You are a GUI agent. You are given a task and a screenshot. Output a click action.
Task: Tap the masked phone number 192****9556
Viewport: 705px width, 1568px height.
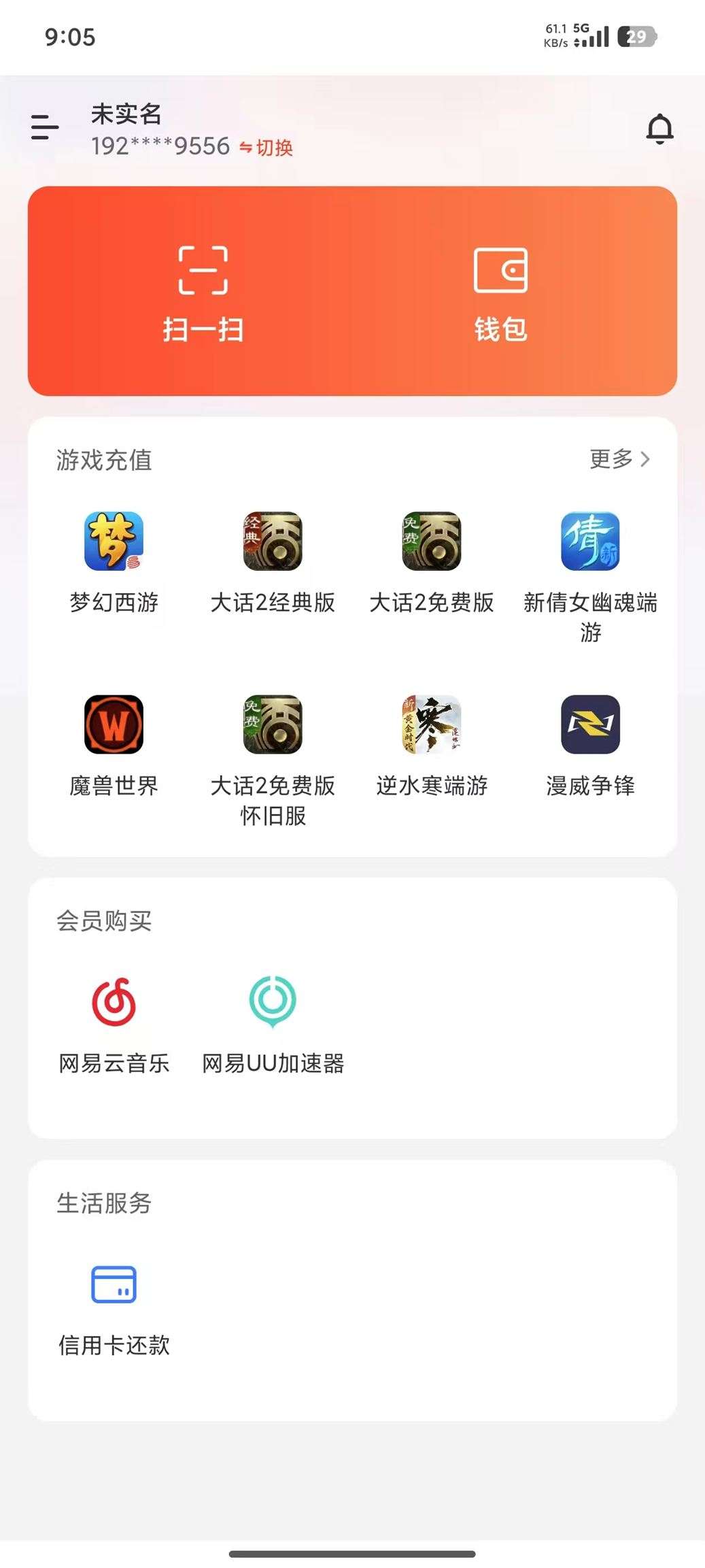[x=160, y=147]
